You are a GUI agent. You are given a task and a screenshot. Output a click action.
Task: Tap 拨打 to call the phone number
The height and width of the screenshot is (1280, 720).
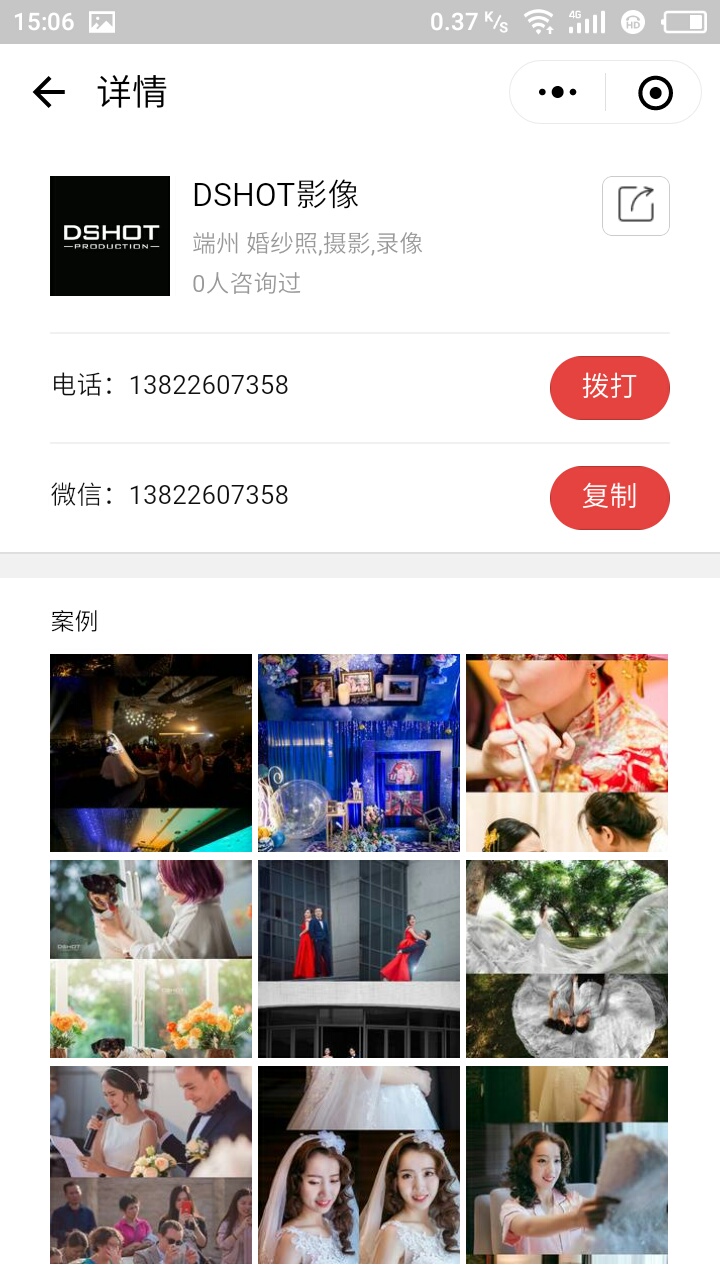point(609,387)
